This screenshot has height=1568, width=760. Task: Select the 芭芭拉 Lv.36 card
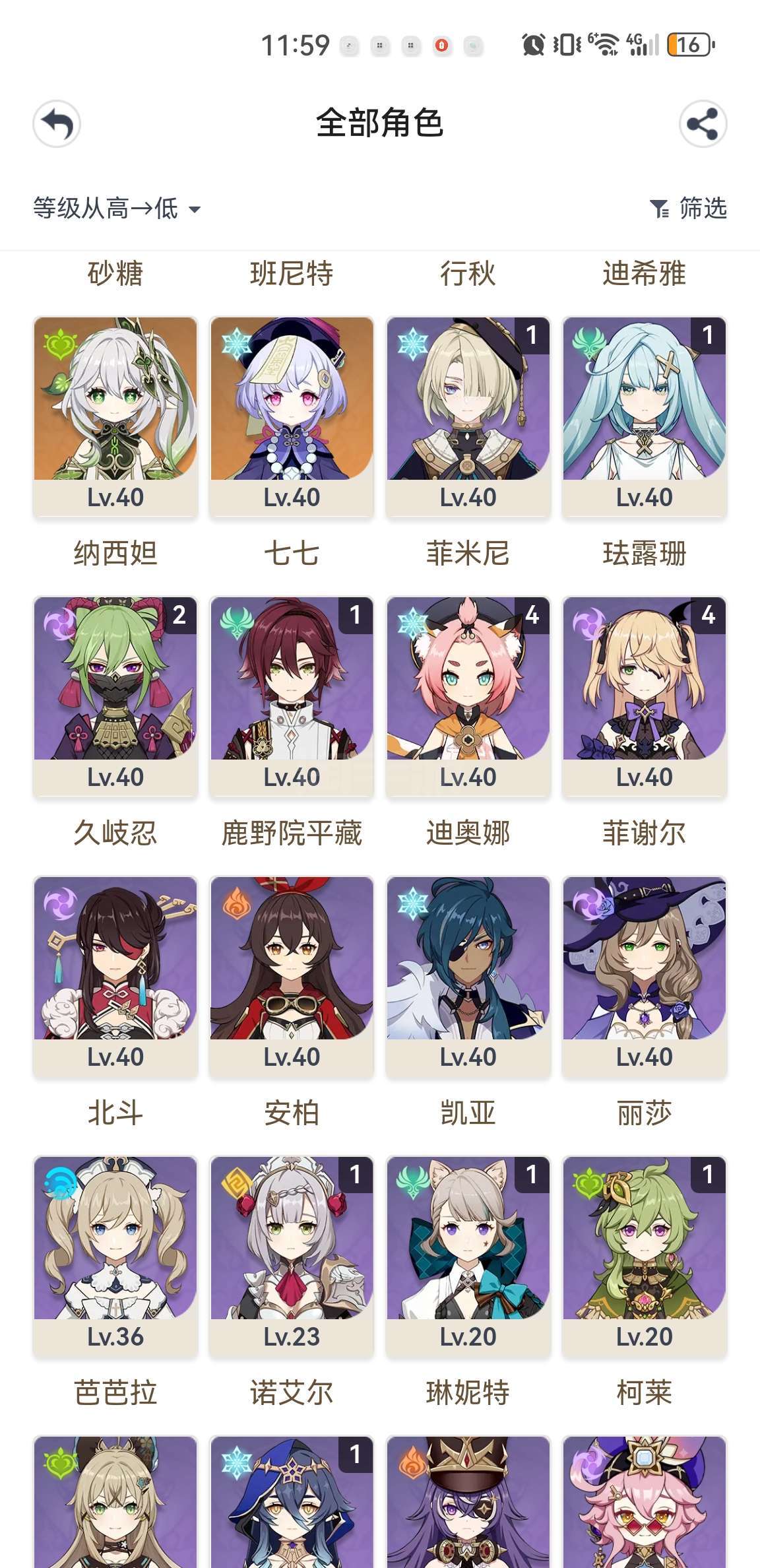115,1257
